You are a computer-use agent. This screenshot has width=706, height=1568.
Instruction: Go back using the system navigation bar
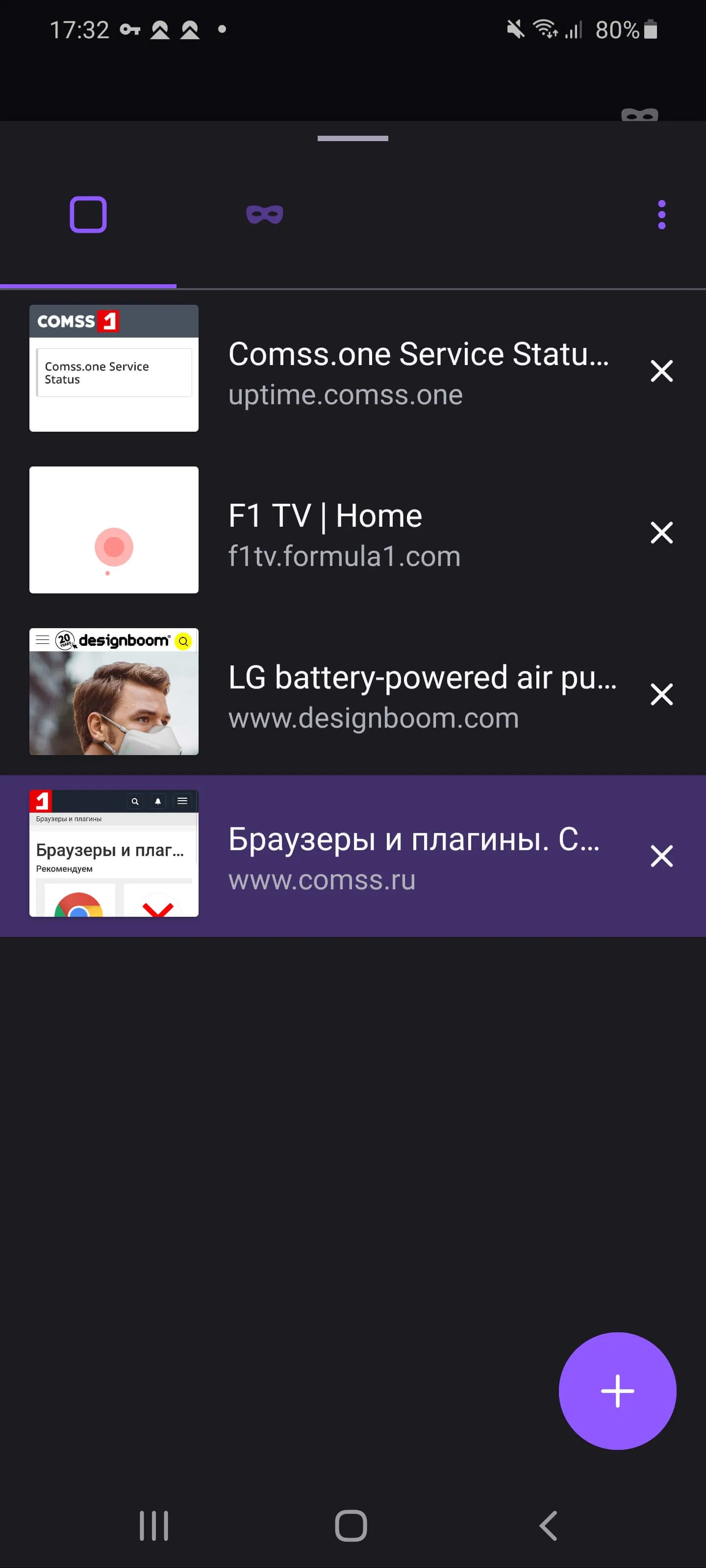tap(548, 1525)
